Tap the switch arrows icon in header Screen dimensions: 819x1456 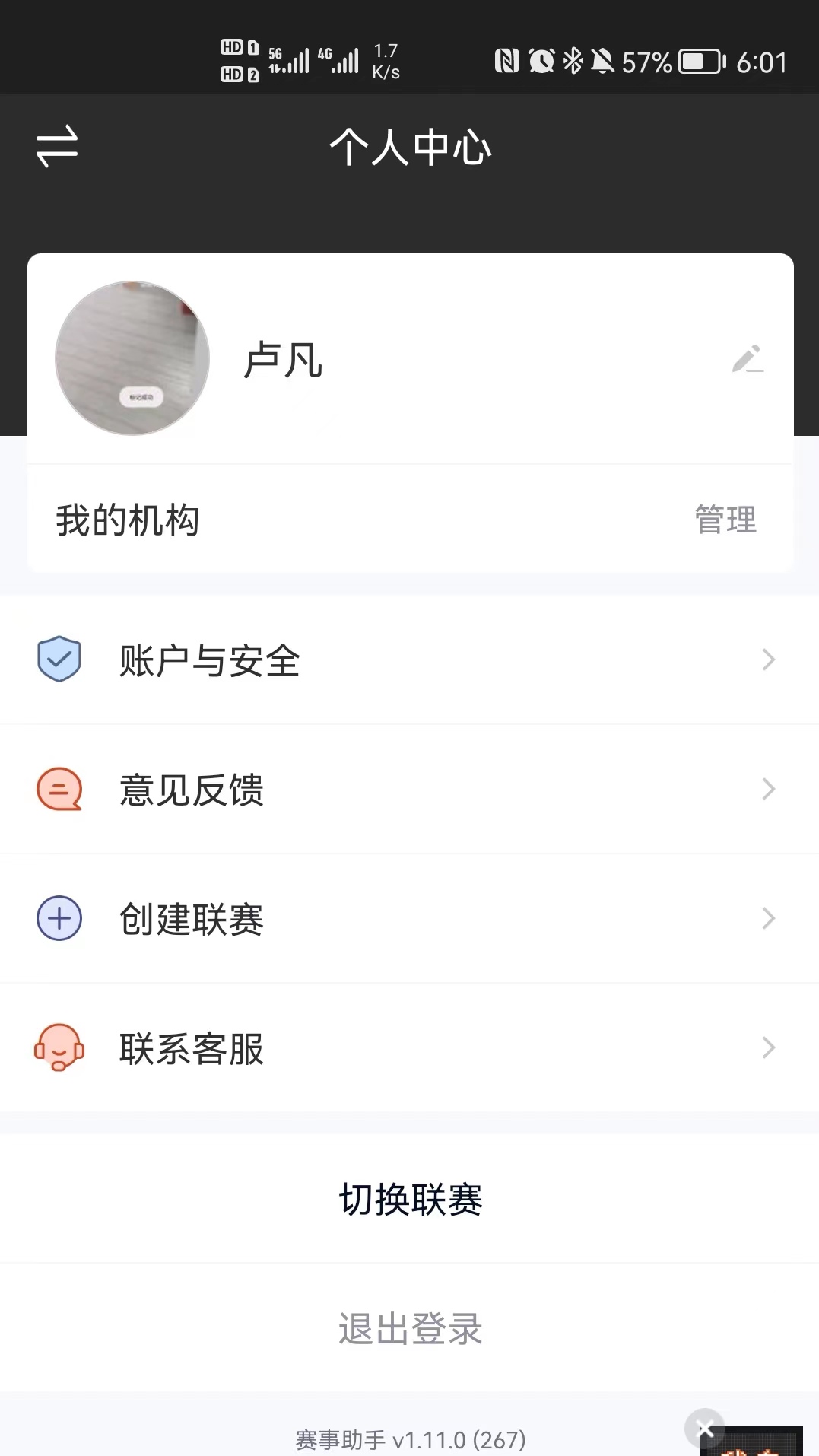pyautogui.click(x=57, y=146)
